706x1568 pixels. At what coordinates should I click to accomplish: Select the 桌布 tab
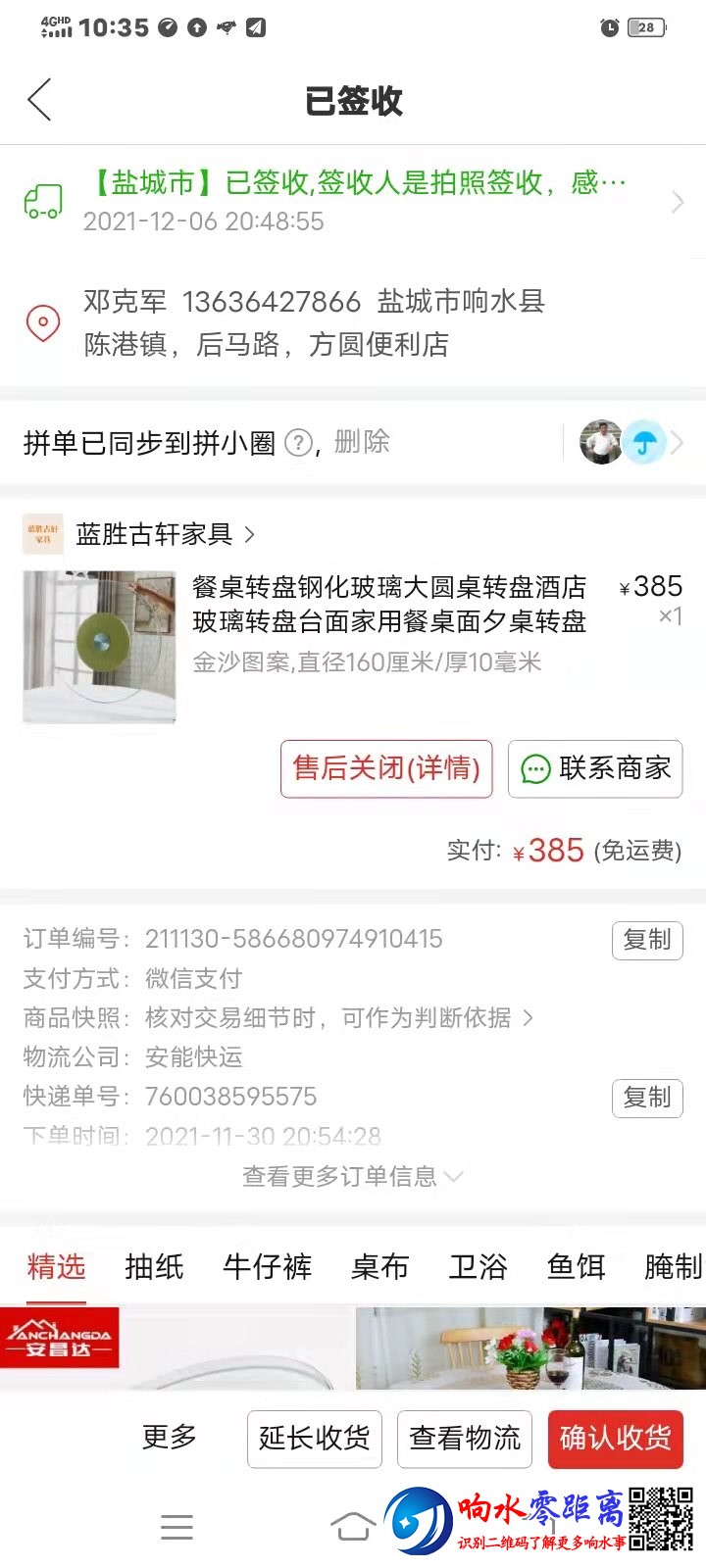[x=379, y=1267]
